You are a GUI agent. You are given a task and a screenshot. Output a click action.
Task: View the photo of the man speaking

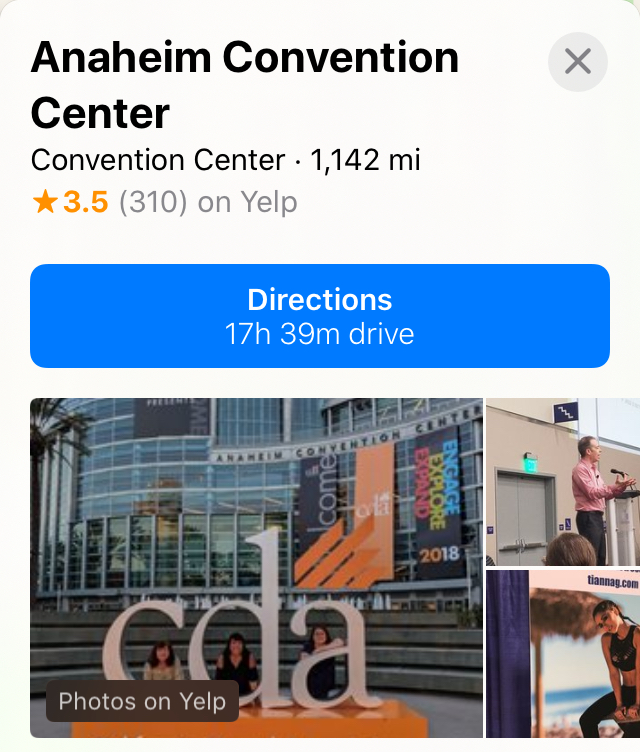click(x=563, y=481)
